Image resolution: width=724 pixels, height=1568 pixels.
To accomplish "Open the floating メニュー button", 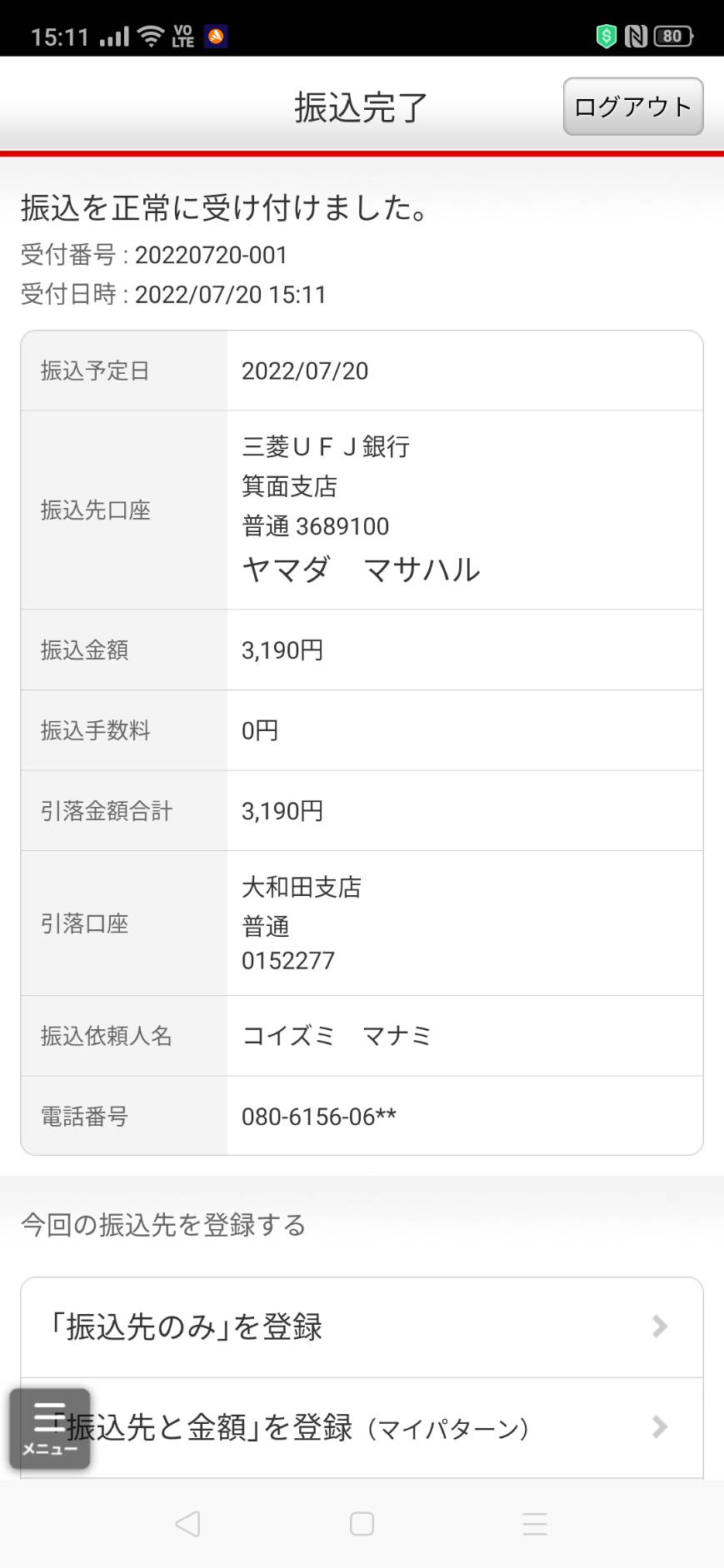I will coord(50,1428).
